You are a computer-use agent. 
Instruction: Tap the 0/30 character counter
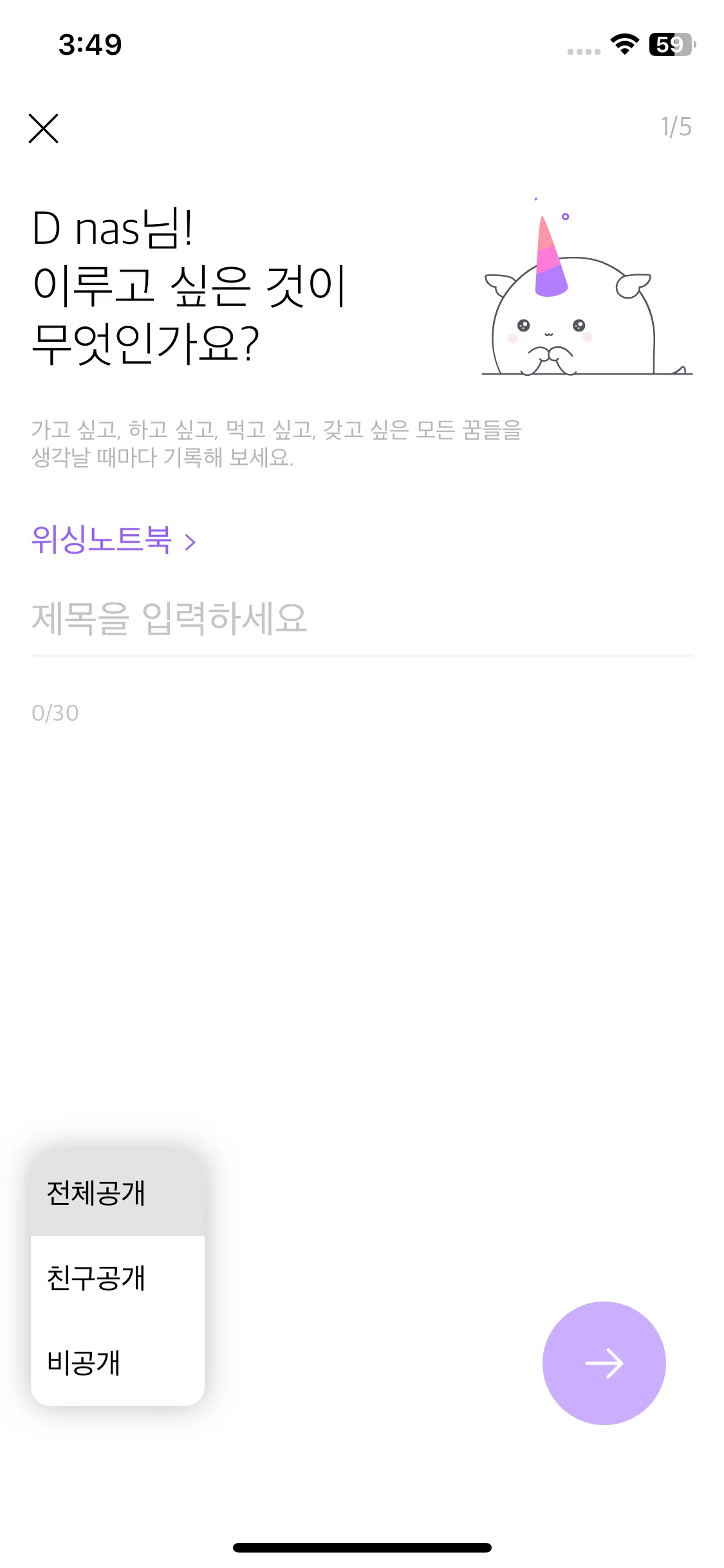pyautogui.click(x=55, y=713)
